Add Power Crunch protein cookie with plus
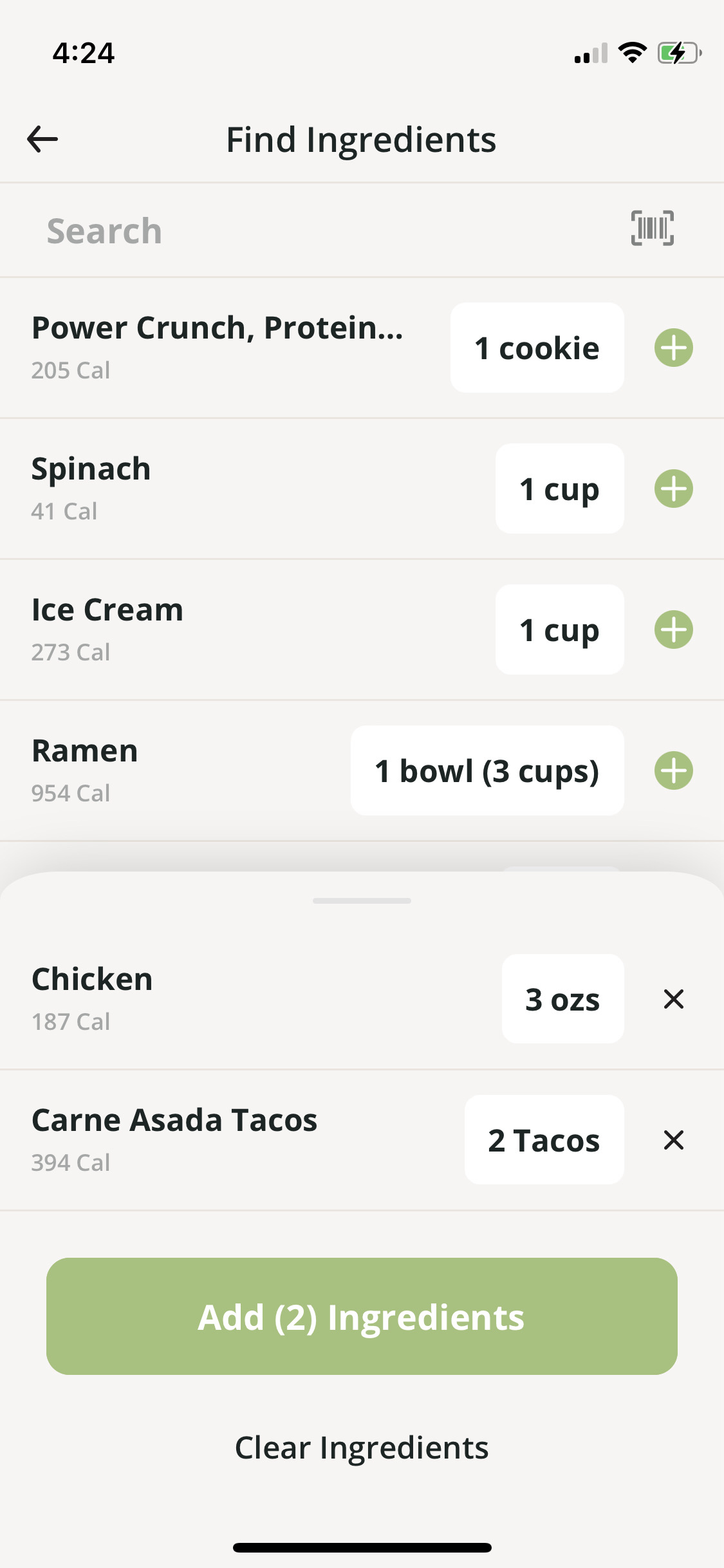Viewport: 724px width, 1568px height. pos(674,348)
